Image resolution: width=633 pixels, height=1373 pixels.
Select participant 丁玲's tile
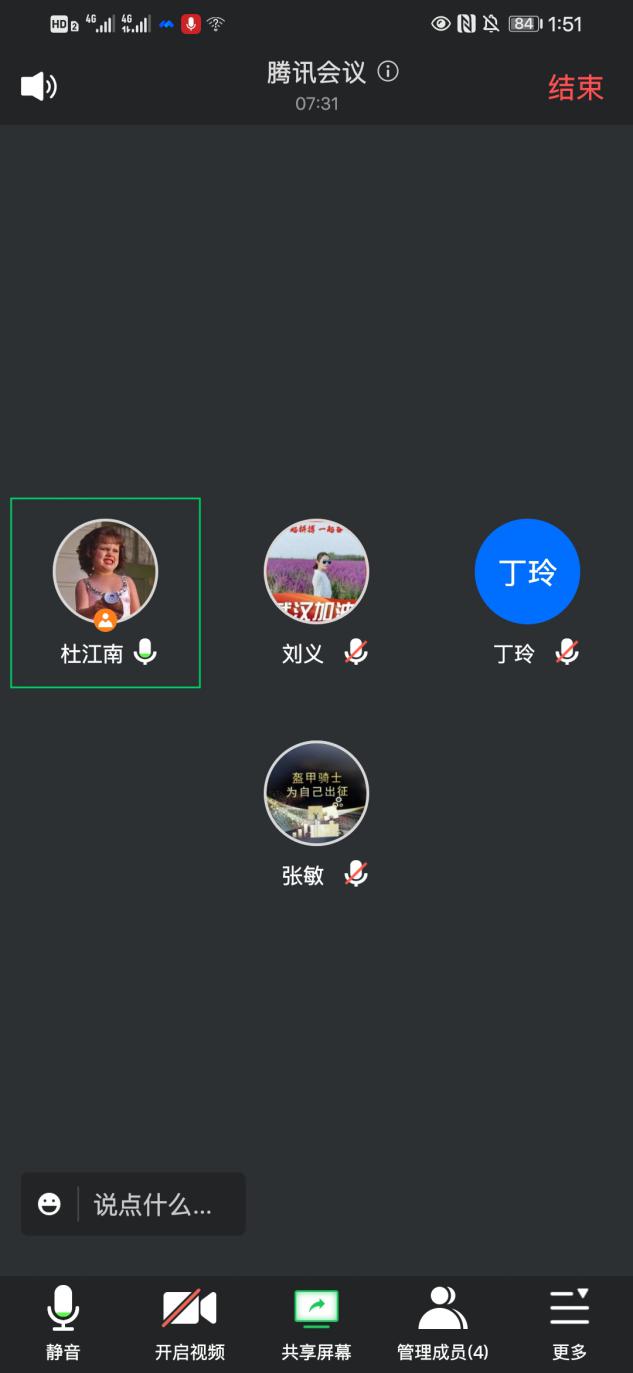527,592
